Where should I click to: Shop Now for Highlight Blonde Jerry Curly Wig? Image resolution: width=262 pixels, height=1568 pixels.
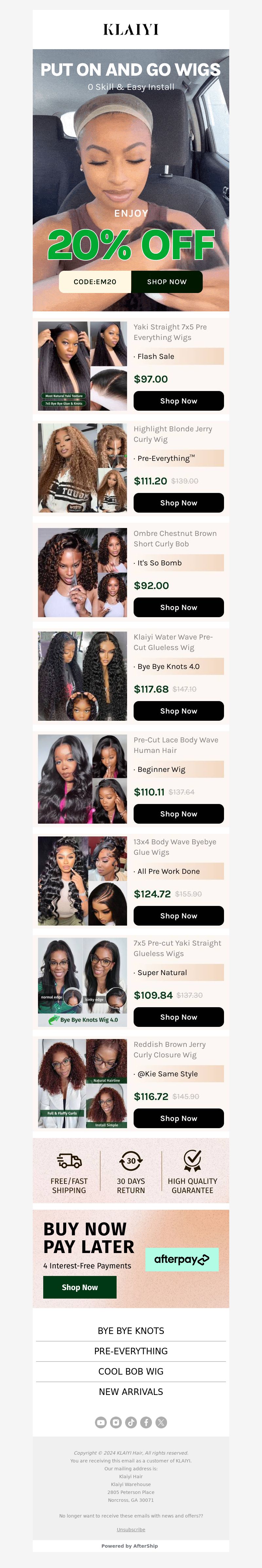178,503
